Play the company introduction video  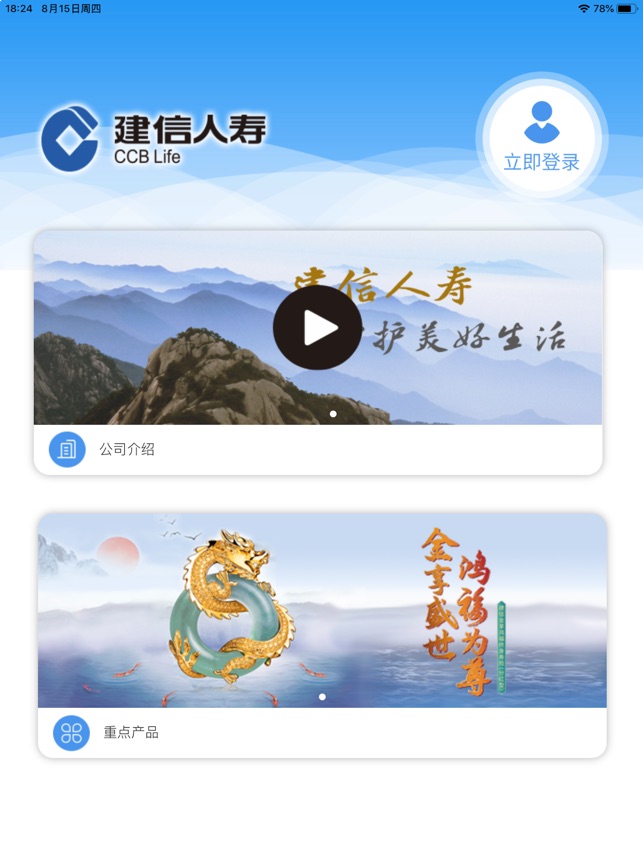pos(317,327)
